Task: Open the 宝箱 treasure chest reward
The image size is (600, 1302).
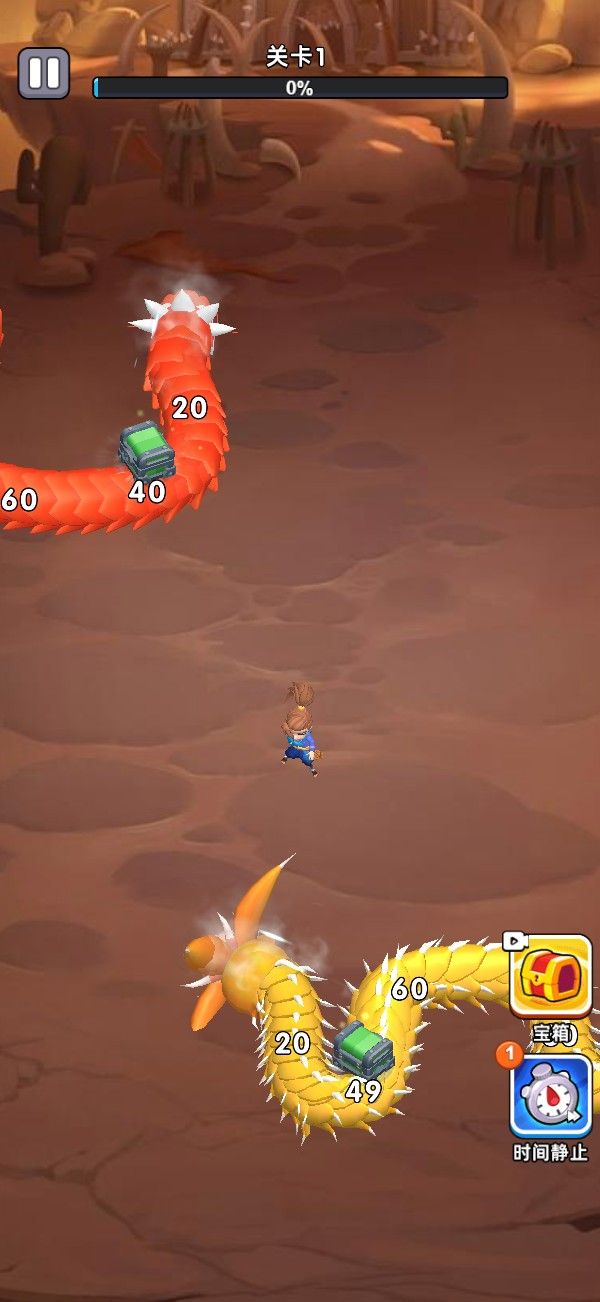Action: [551, 978]
